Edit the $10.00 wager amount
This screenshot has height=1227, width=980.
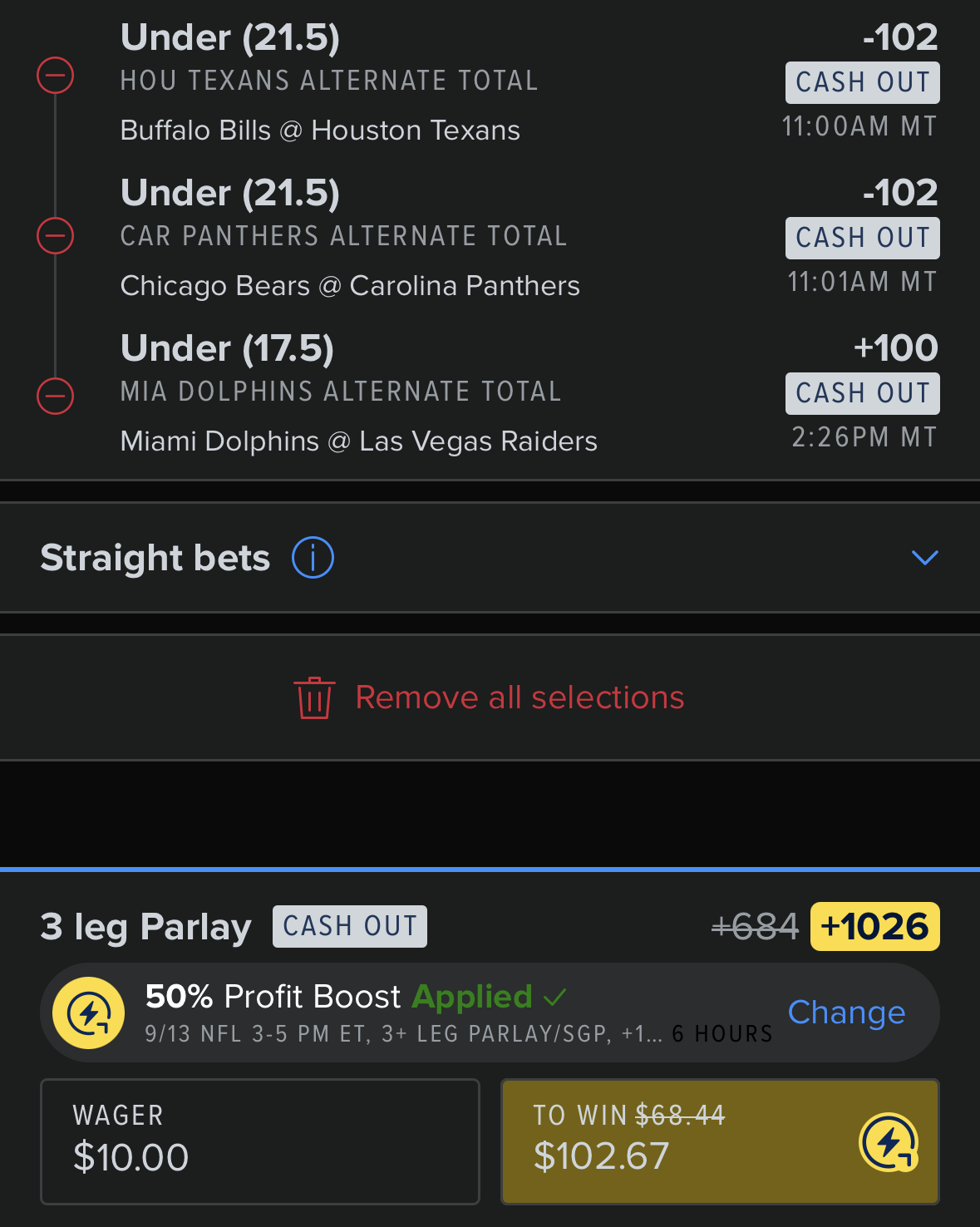[260, 1141]
